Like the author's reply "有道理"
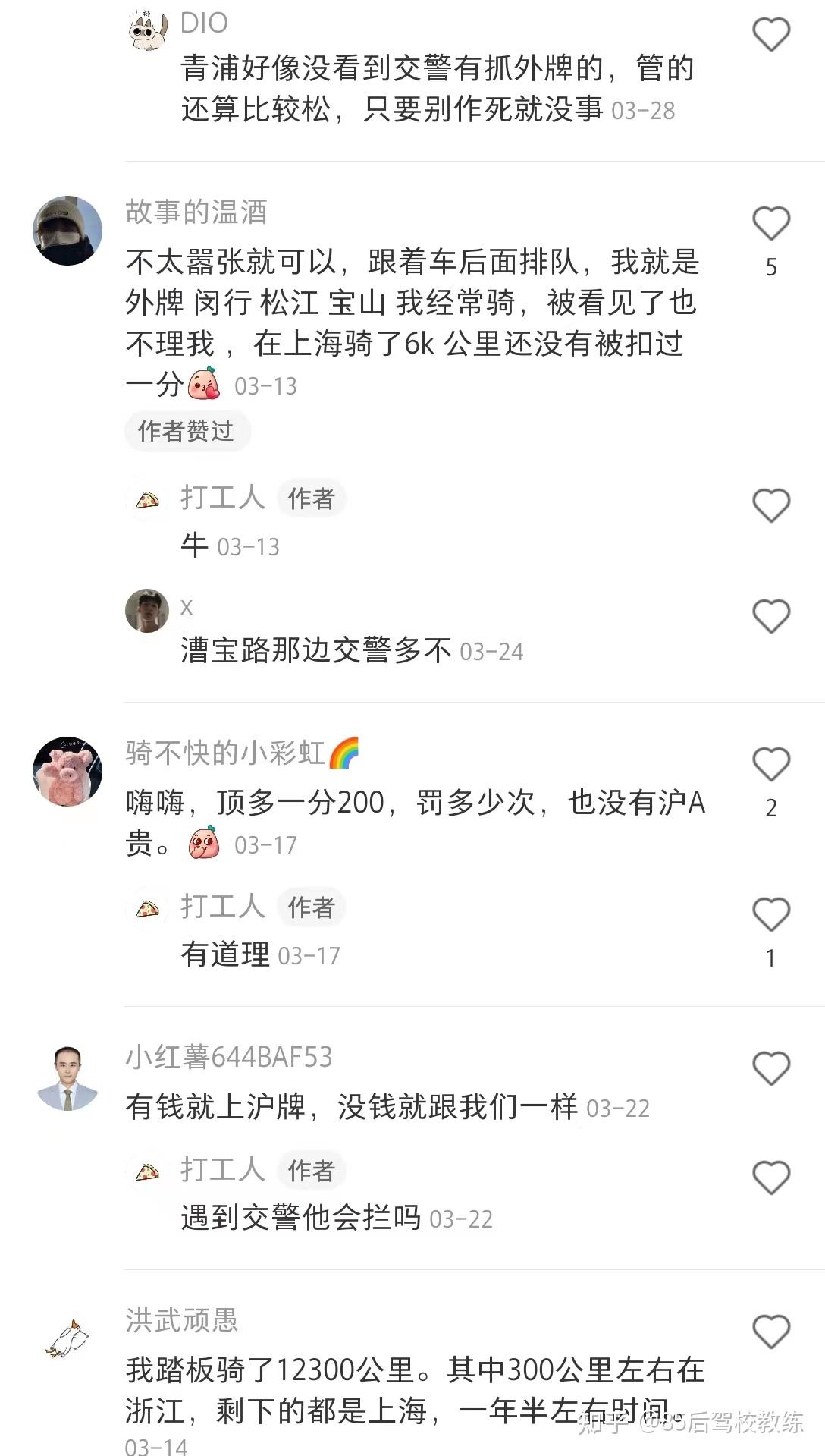The height and width of the screenshot is (1456, 825). click(771, 914)
